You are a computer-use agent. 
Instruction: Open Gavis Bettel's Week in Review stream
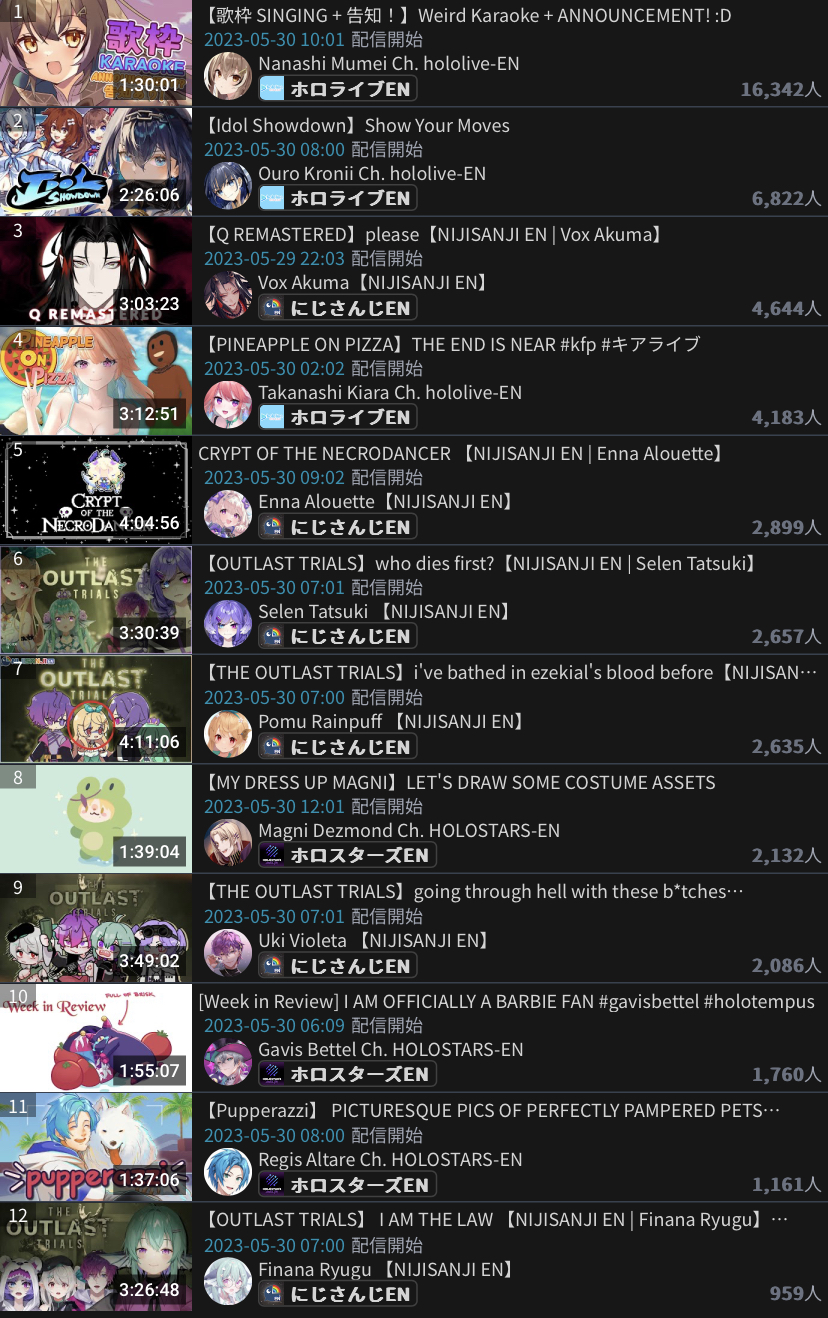tap(506, 1002)
